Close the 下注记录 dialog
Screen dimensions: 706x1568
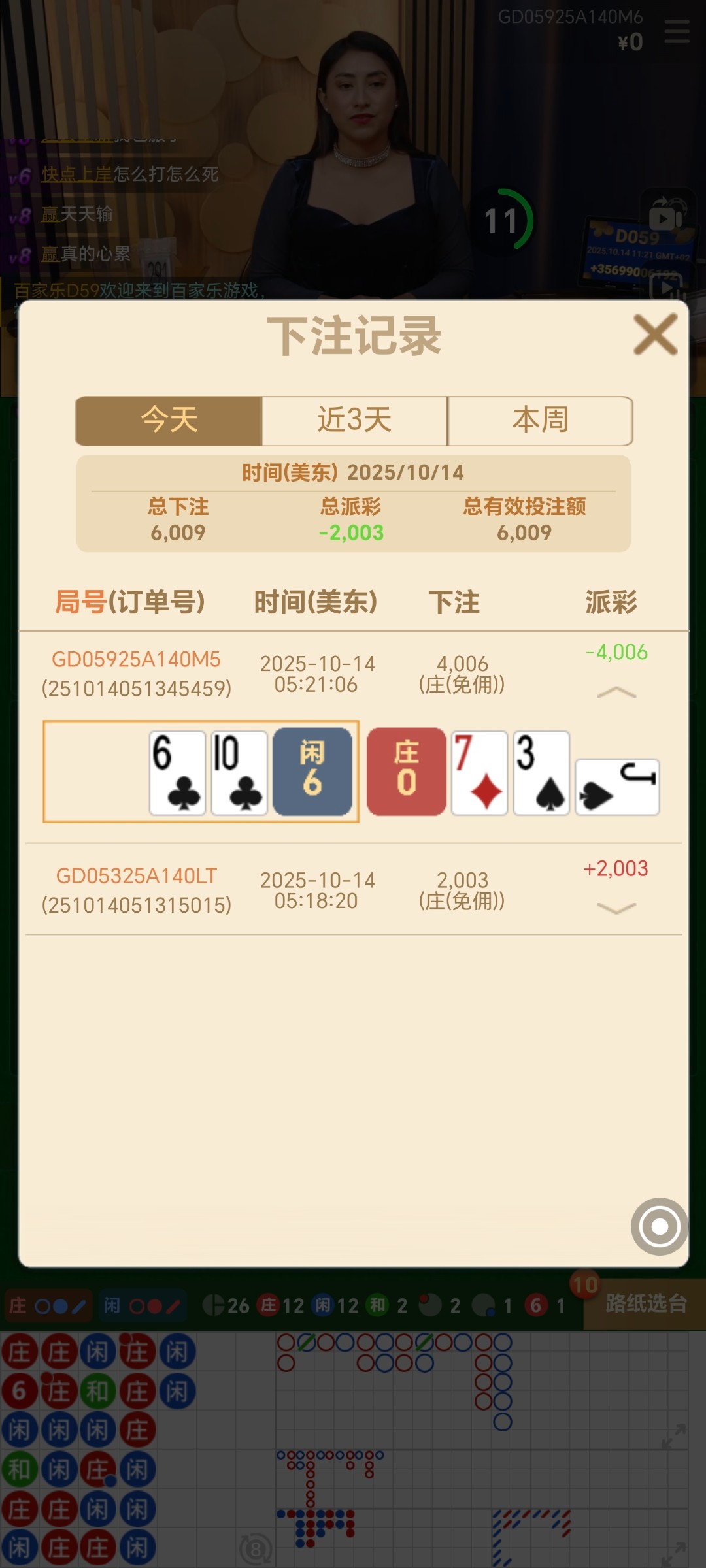(x=655, y=335)
